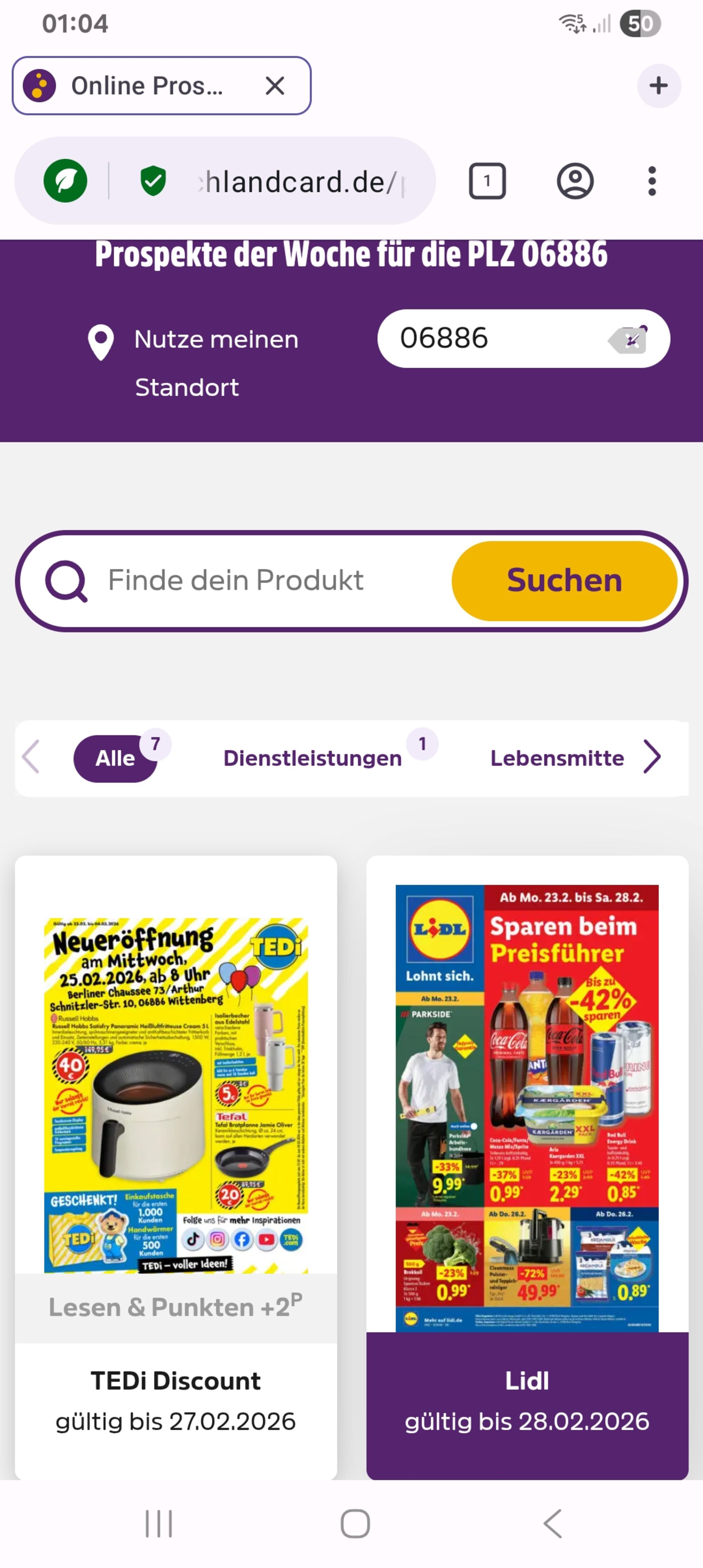The height and width of the screenshot is (1568, 703).
Task: Open a new browser tab
Action: coord(659,86)
